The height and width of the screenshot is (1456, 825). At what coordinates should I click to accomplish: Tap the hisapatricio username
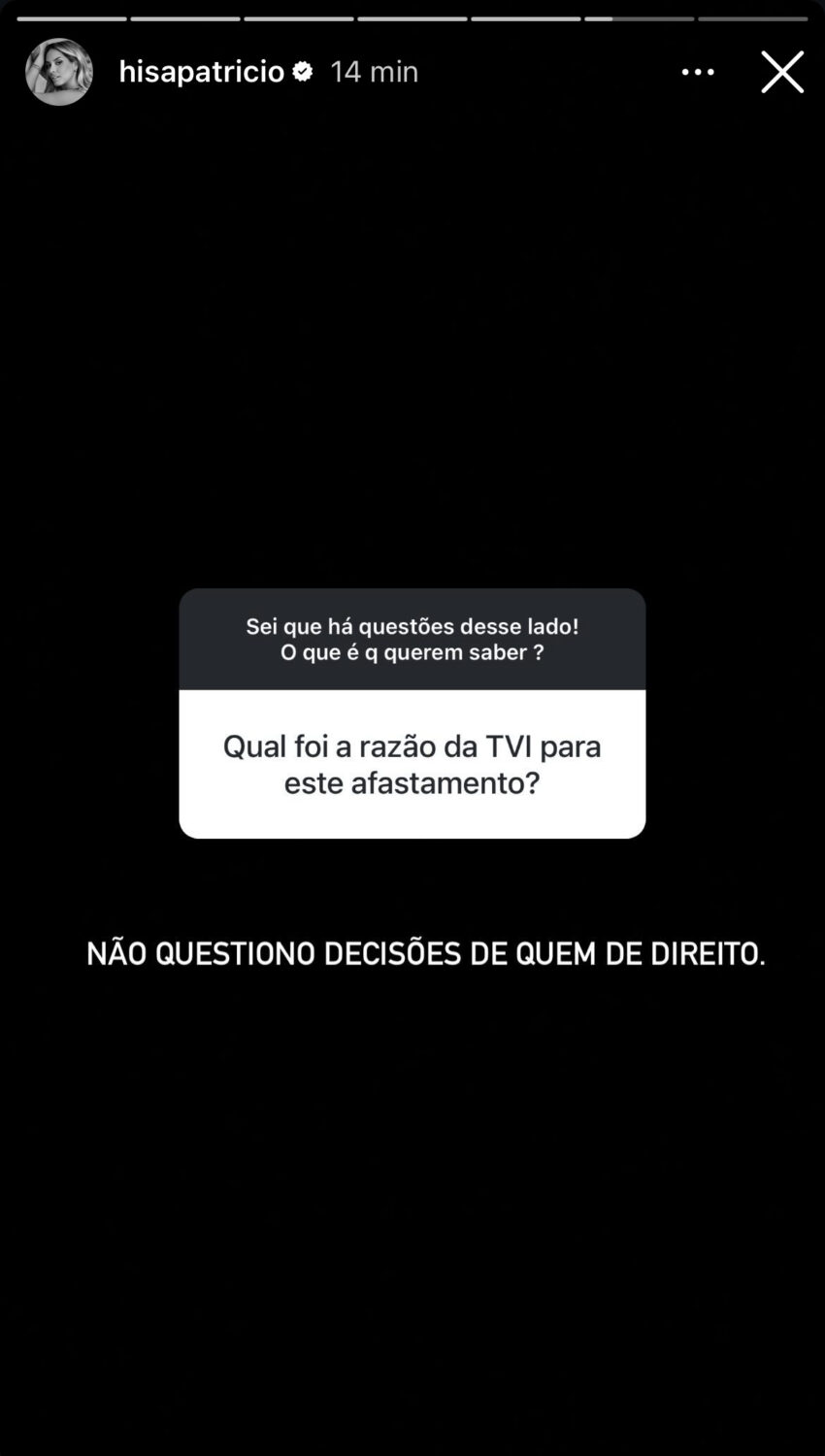[201, 72]
